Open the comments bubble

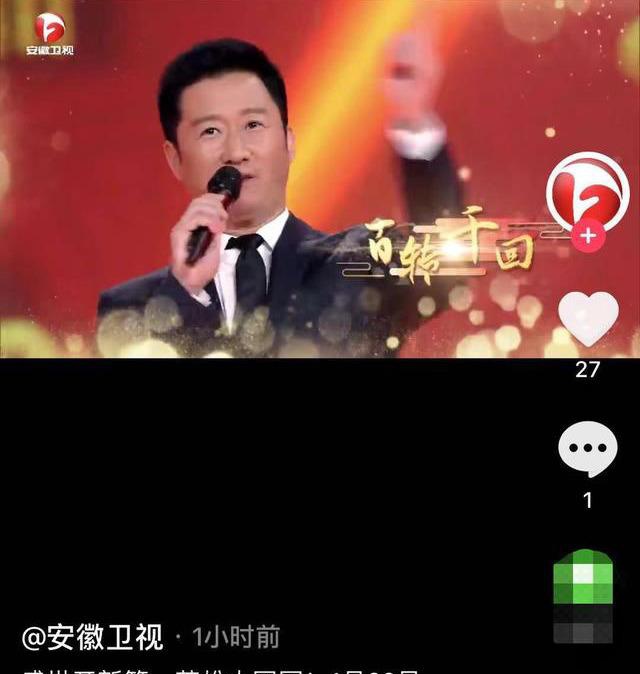pos(588,450)
